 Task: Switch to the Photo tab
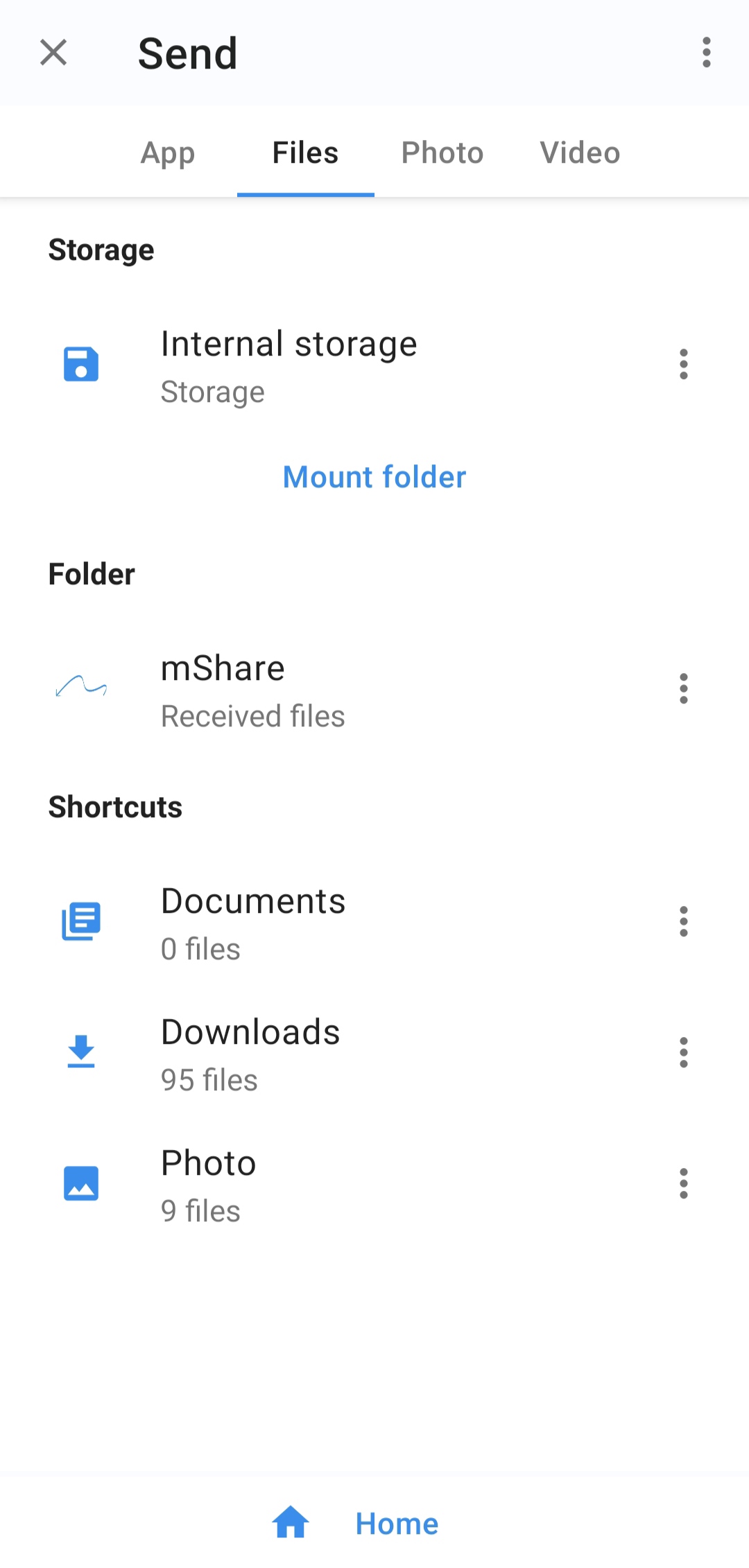pyautogui.click(x=442, y=153)
